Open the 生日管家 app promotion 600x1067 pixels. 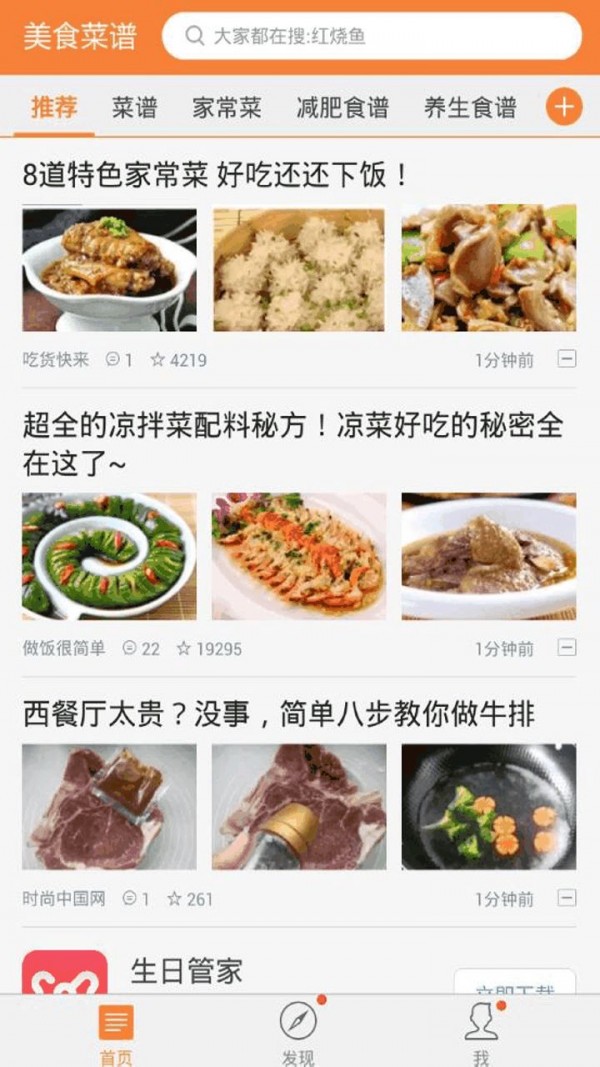(187, 970)
